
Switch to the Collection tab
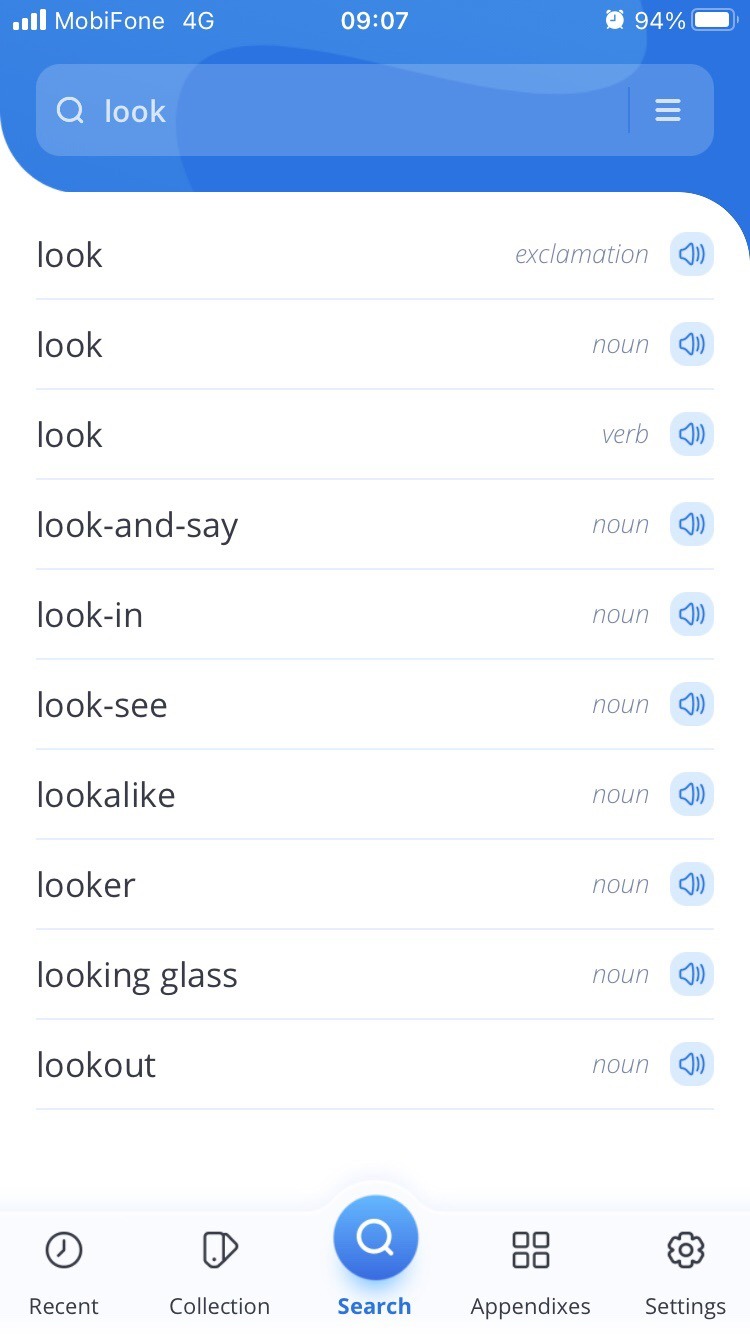tap(219, 1272)
